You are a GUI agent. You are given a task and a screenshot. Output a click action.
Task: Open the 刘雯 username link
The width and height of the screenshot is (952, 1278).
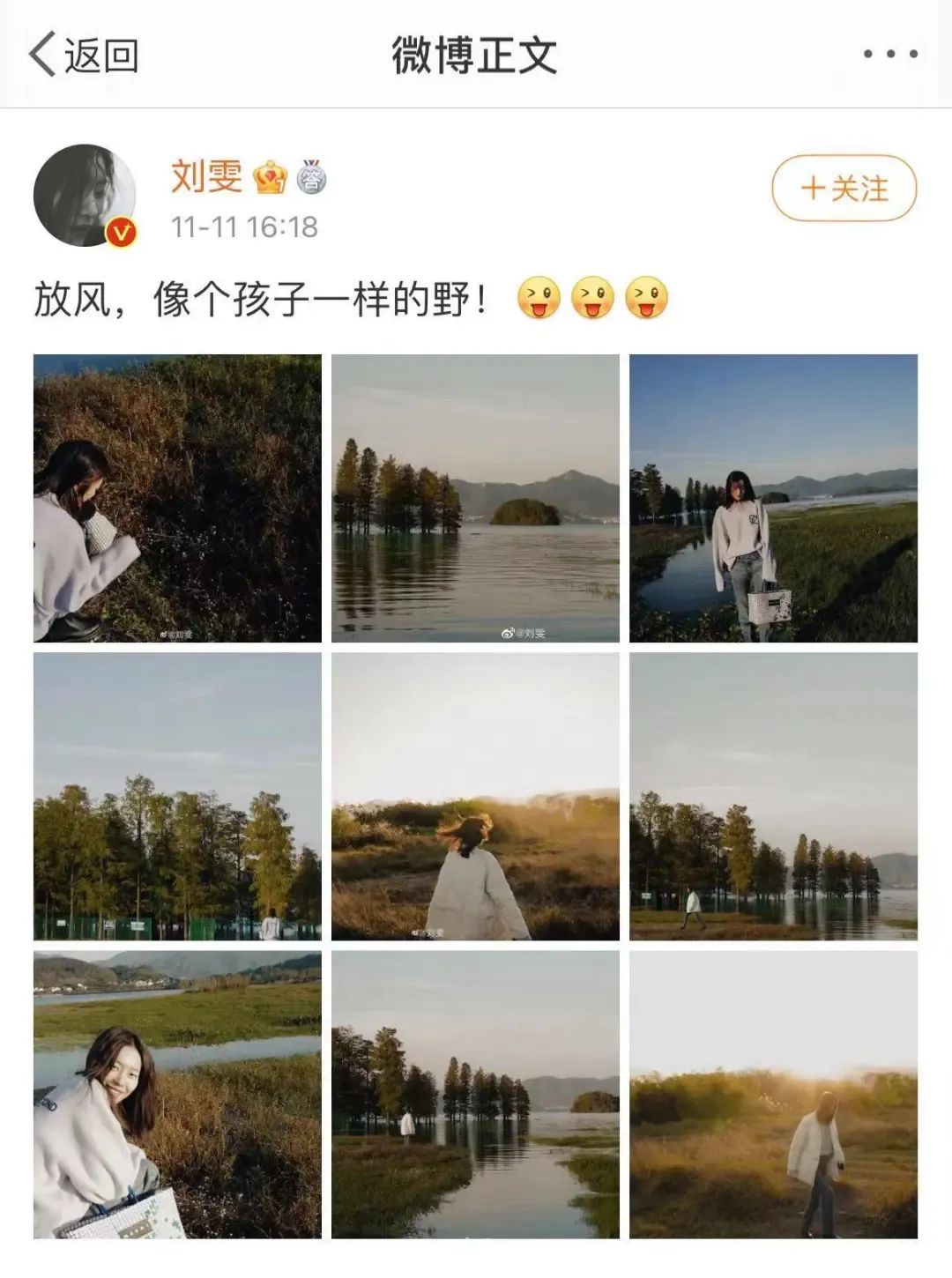coord(207,176)
